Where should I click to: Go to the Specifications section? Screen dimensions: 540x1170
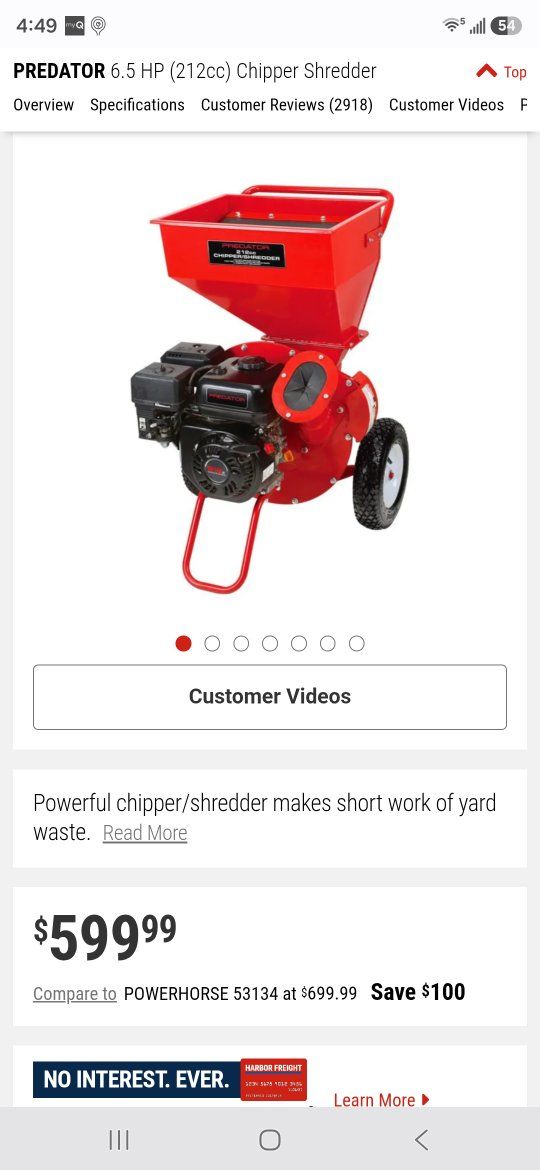[137, 105]
